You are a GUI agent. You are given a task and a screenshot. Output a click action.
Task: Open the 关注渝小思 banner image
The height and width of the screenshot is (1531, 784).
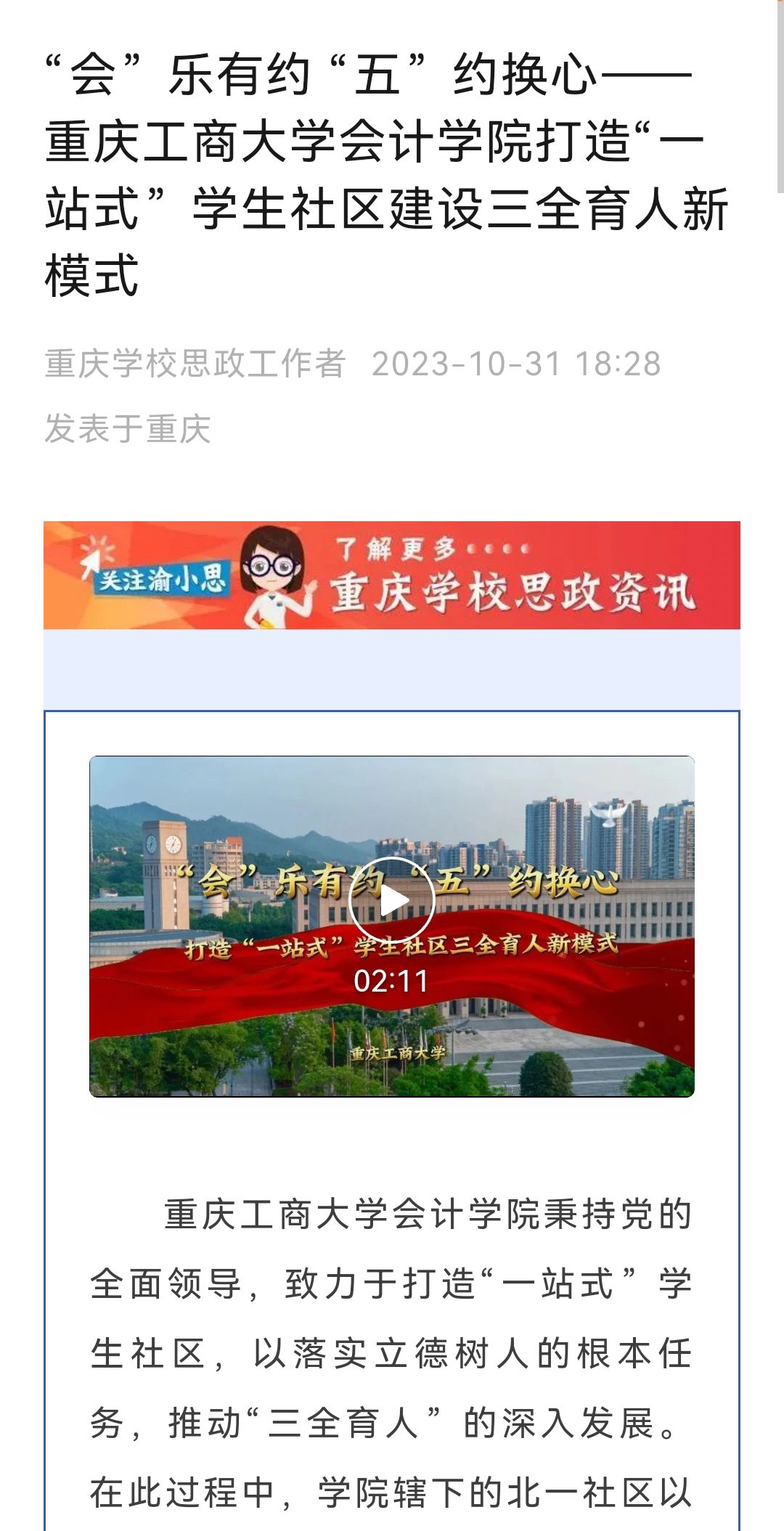point(391,576)
